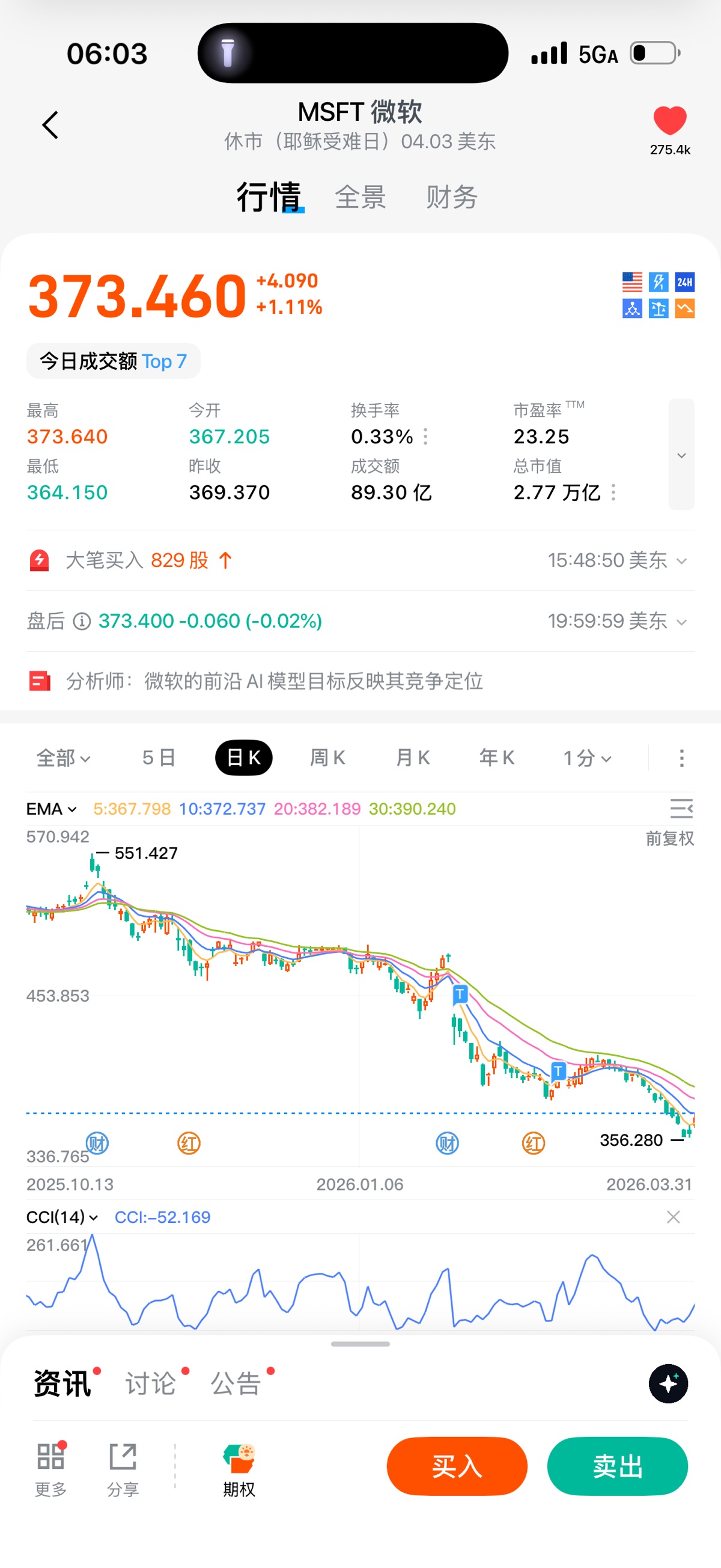Open the EMA indicator dropdown
This screenshot has height=1568, width=721.
[x=52, y=809]
